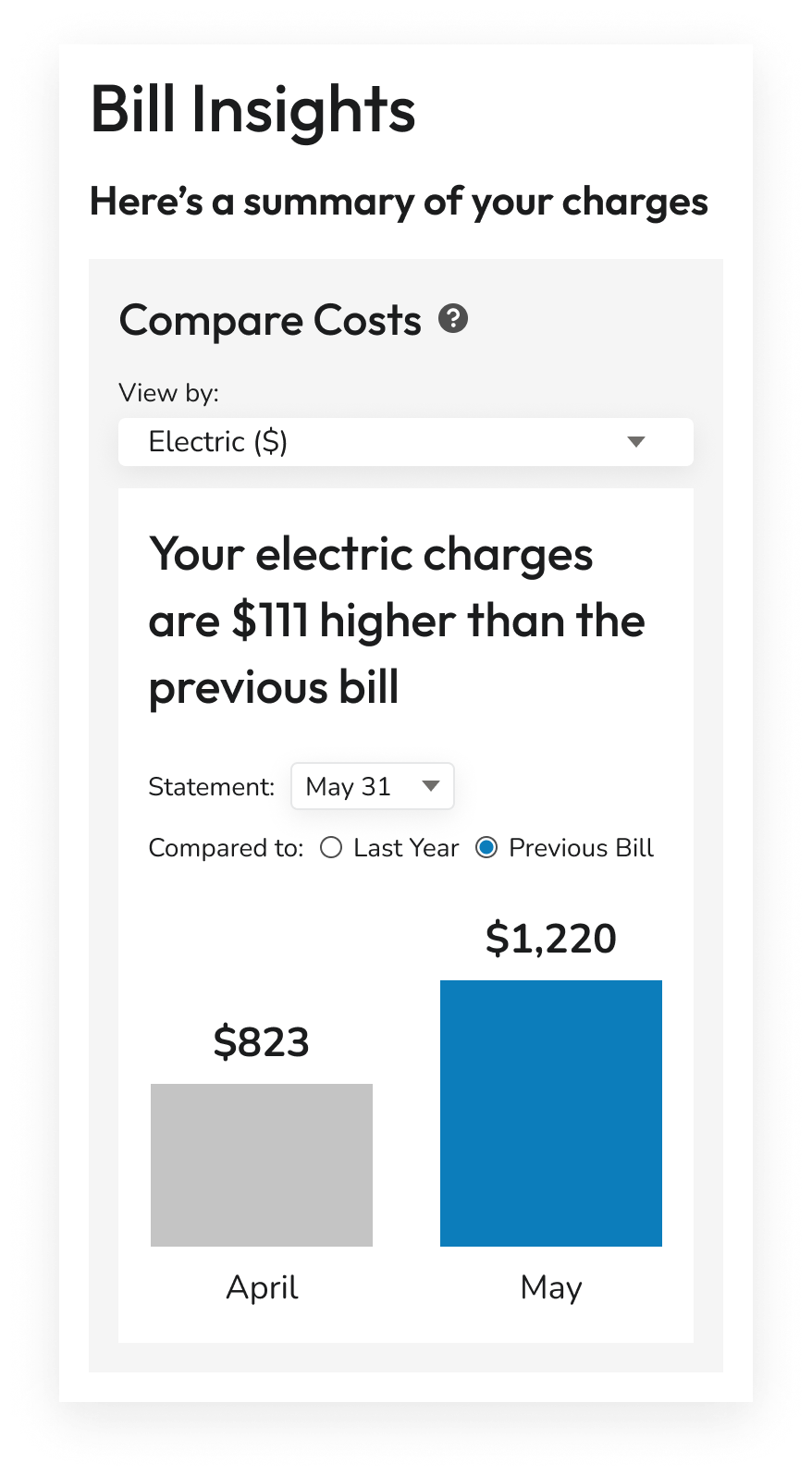
Task: Open the Compare Costs help icon
Action: 453,319
